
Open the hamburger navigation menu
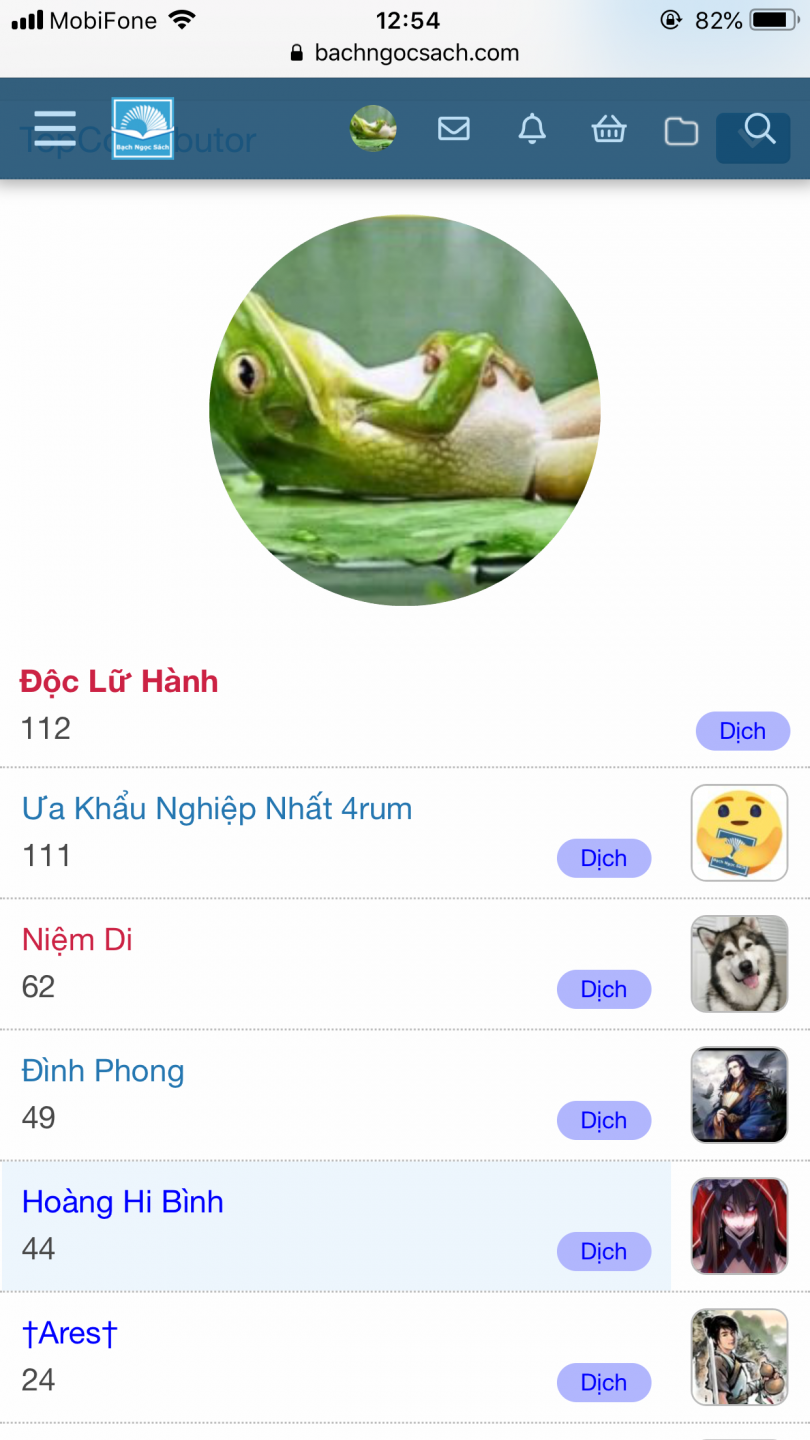pyautogui.click(x=55, y=129)
